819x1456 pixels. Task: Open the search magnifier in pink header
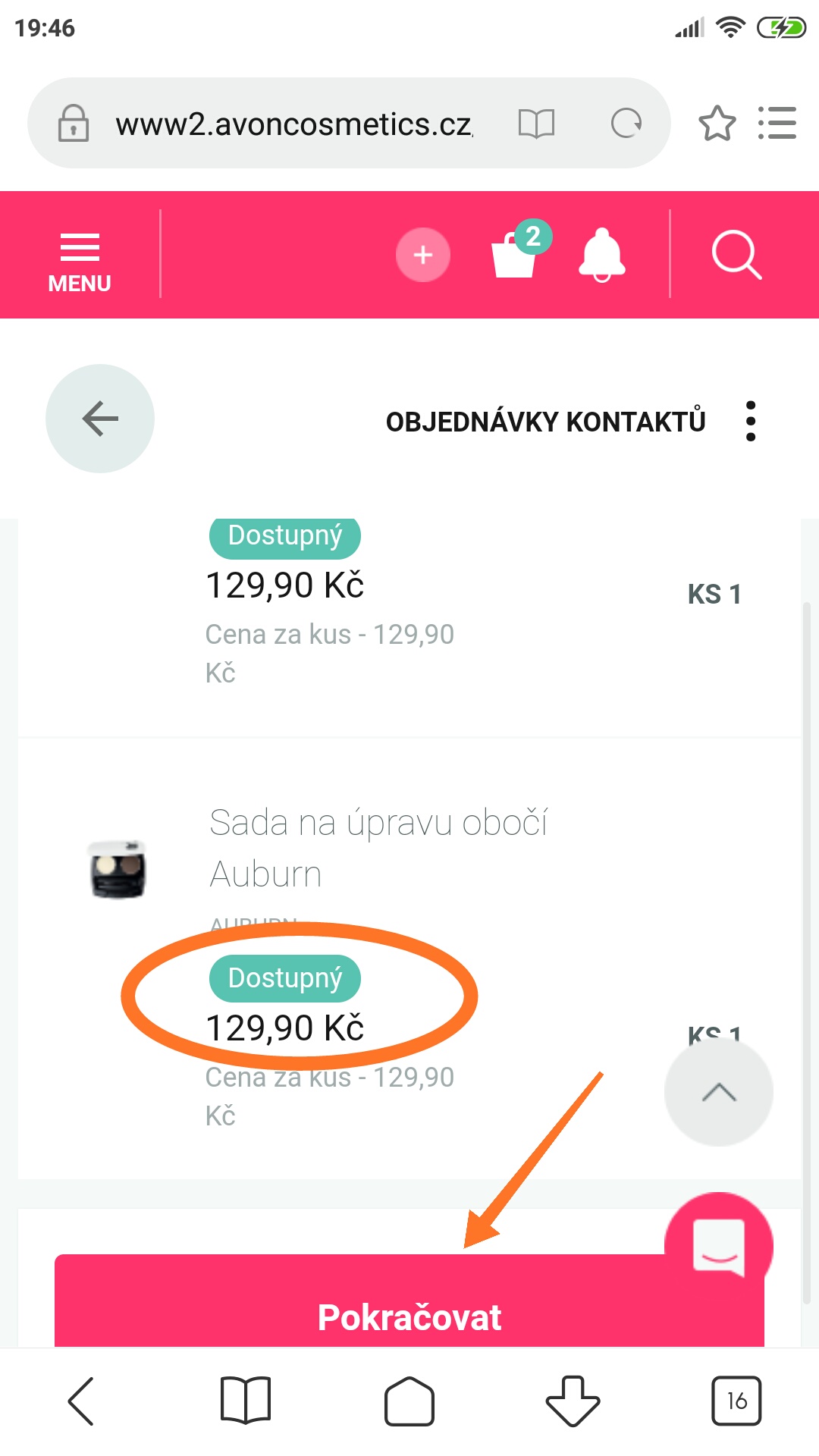[736, 256]
